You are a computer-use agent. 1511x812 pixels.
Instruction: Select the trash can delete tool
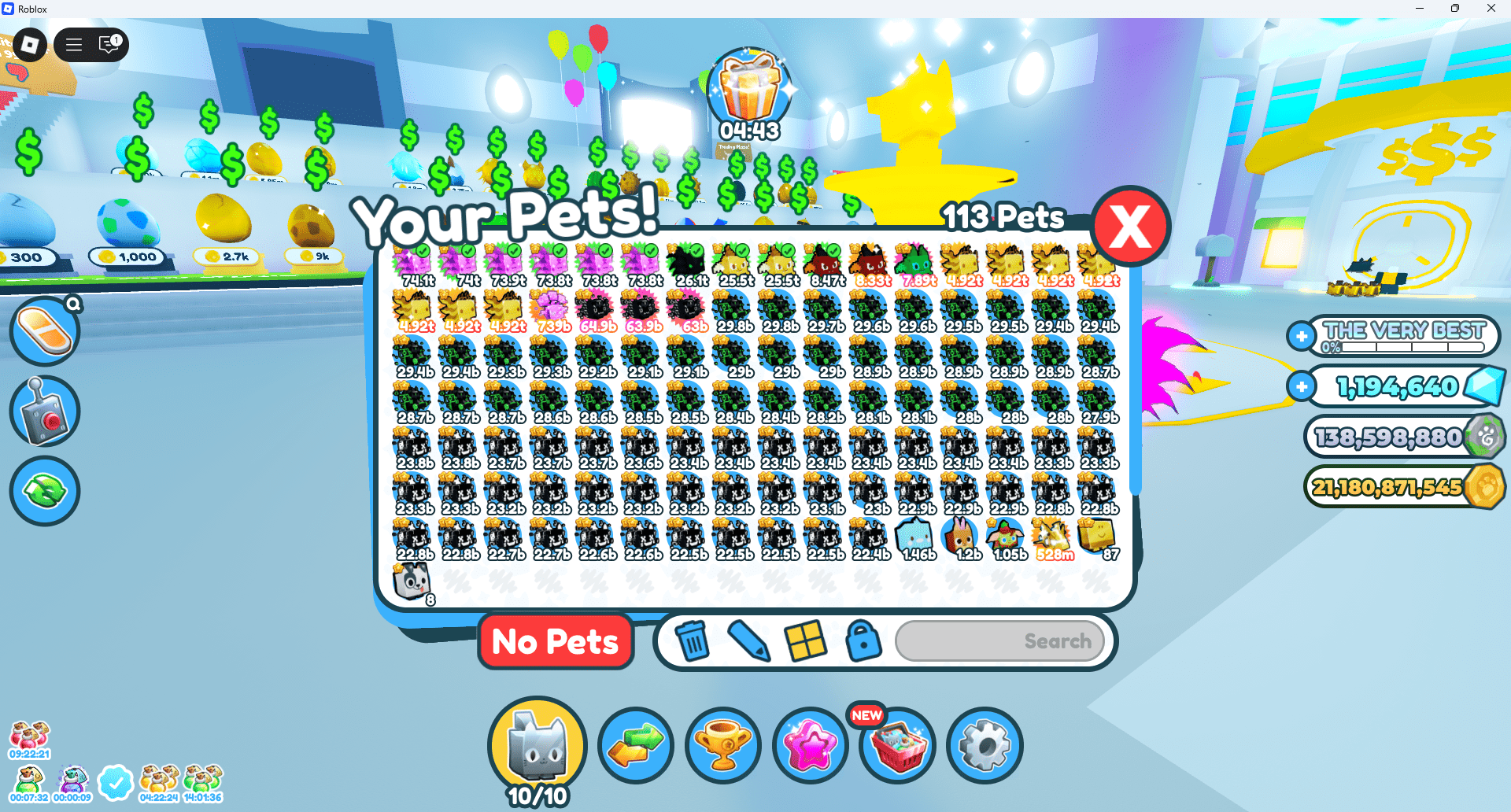click(693, 640)
